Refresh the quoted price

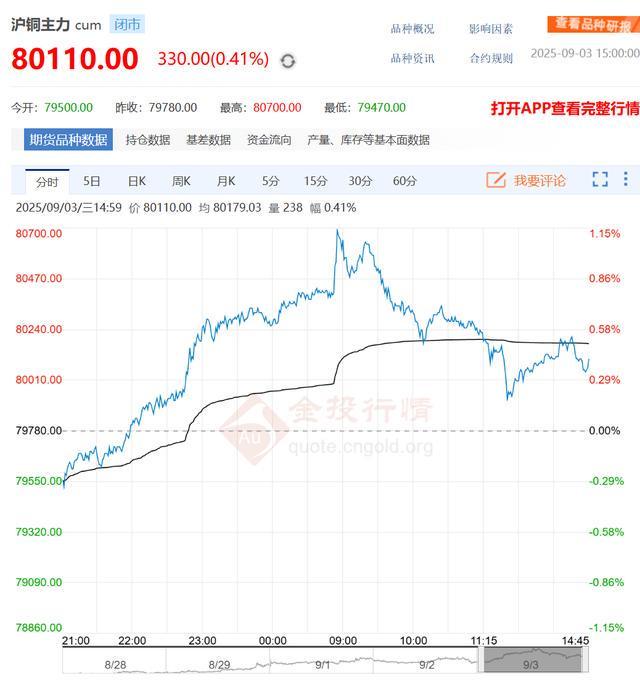[288, 61]
